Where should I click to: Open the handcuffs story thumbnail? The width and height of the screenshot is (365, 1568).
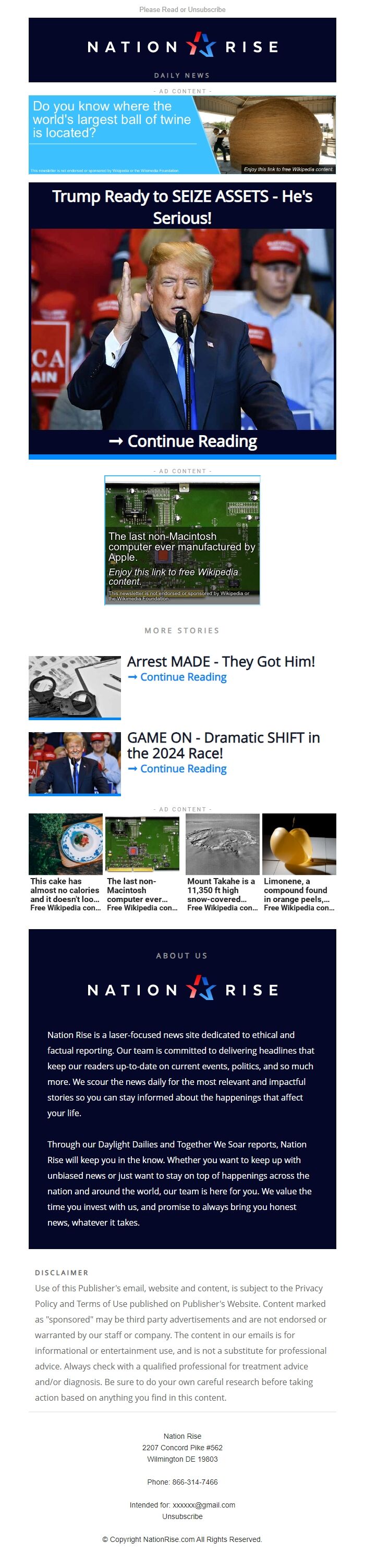(x=75, y=687)
